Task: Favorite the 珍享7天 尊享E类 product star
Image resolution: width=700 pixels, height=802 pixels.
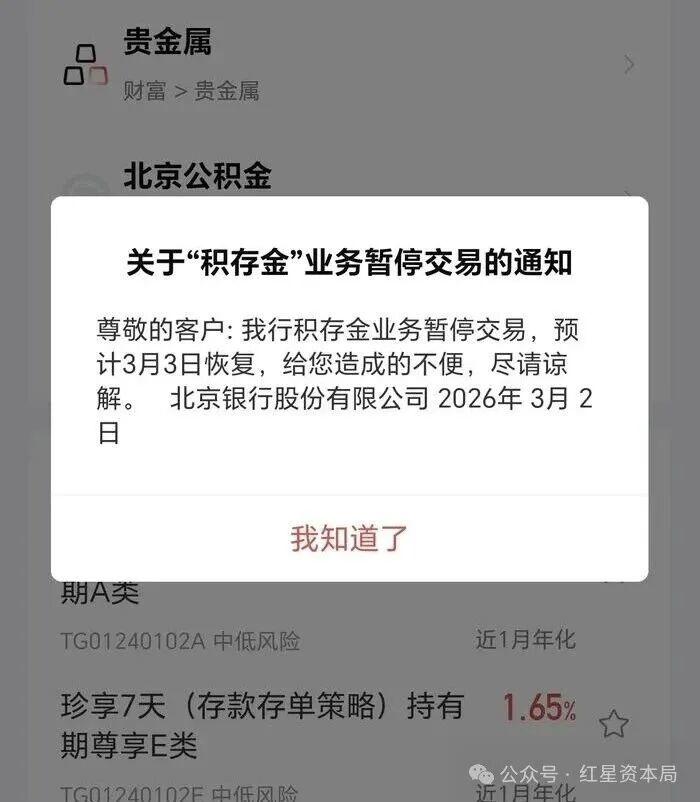Action: pyautogui.click(x=613, y=723)
